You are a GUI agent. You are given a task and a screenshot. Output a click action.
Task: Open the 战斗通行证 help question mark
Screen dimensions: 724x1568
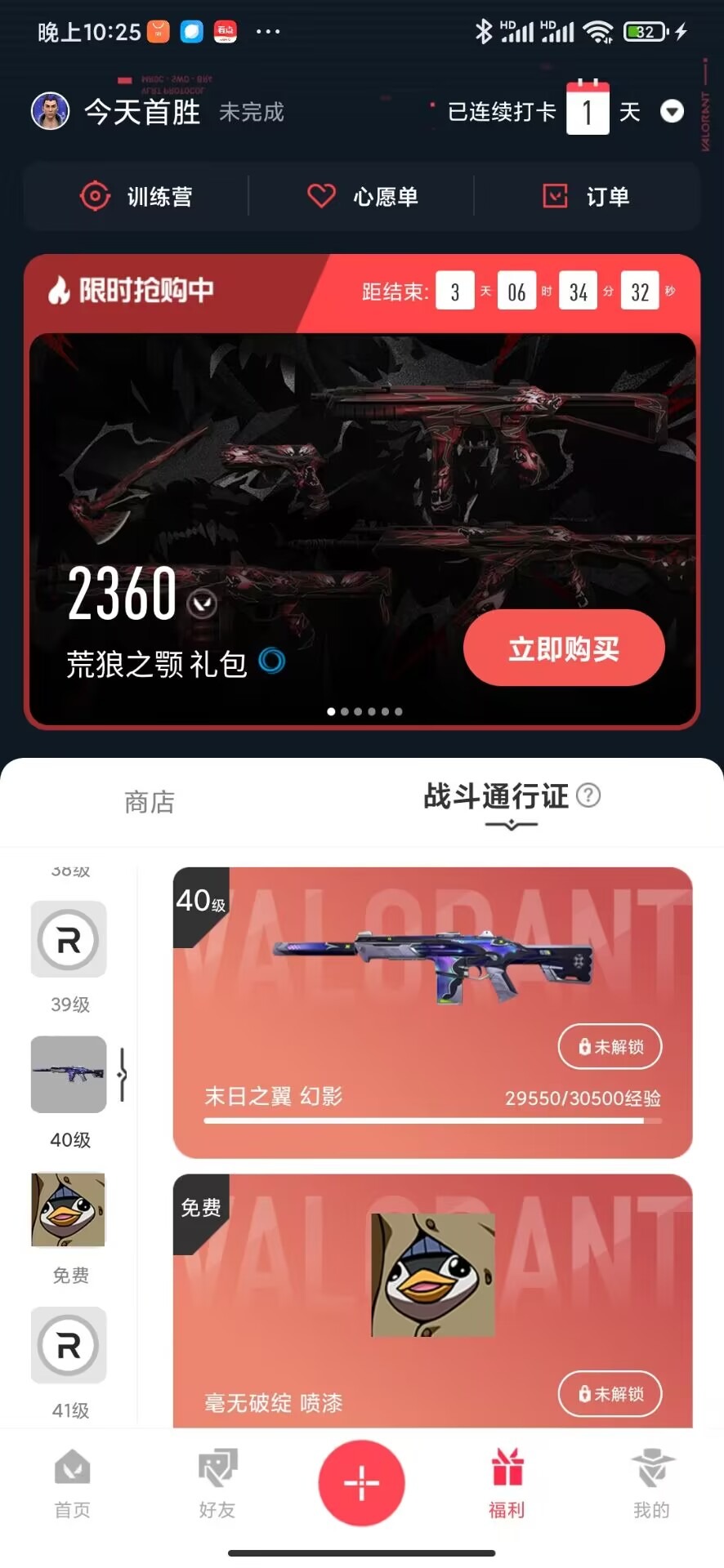pos(588,795)
